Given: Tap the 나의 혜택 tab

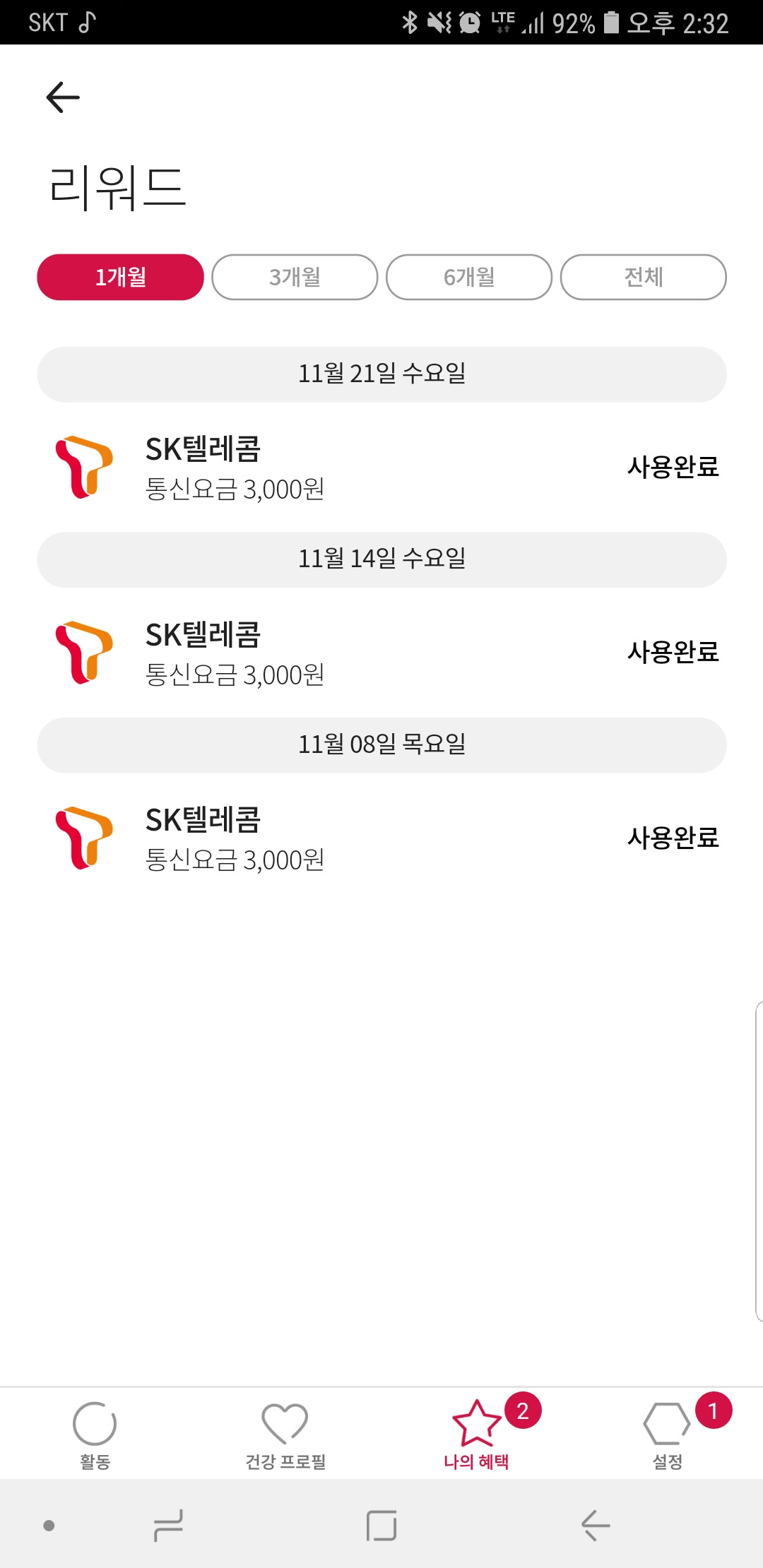Looking at the screenshot, I should coord(477,1435).
